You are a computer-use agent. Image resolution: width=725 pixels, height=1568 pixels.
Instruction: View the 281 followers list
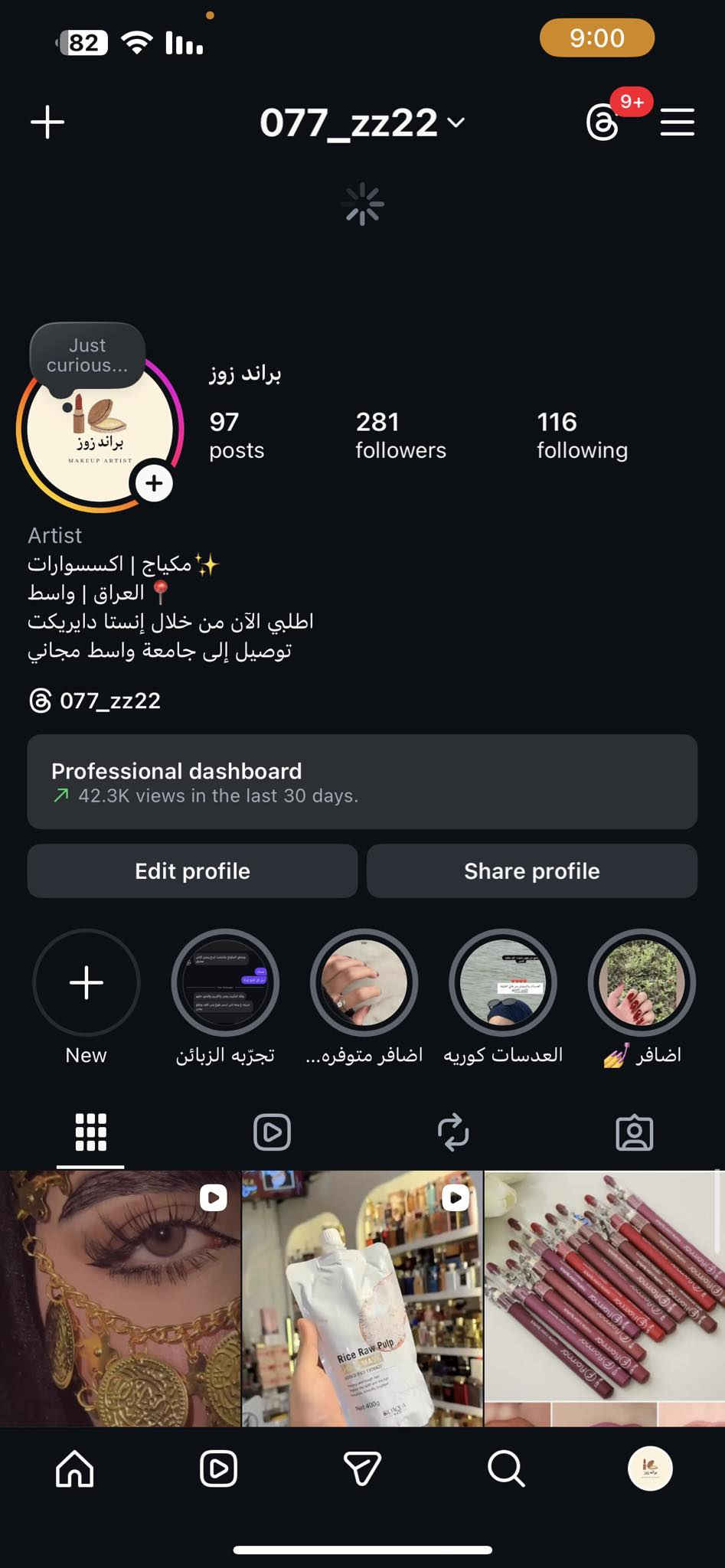click(400, 435)
